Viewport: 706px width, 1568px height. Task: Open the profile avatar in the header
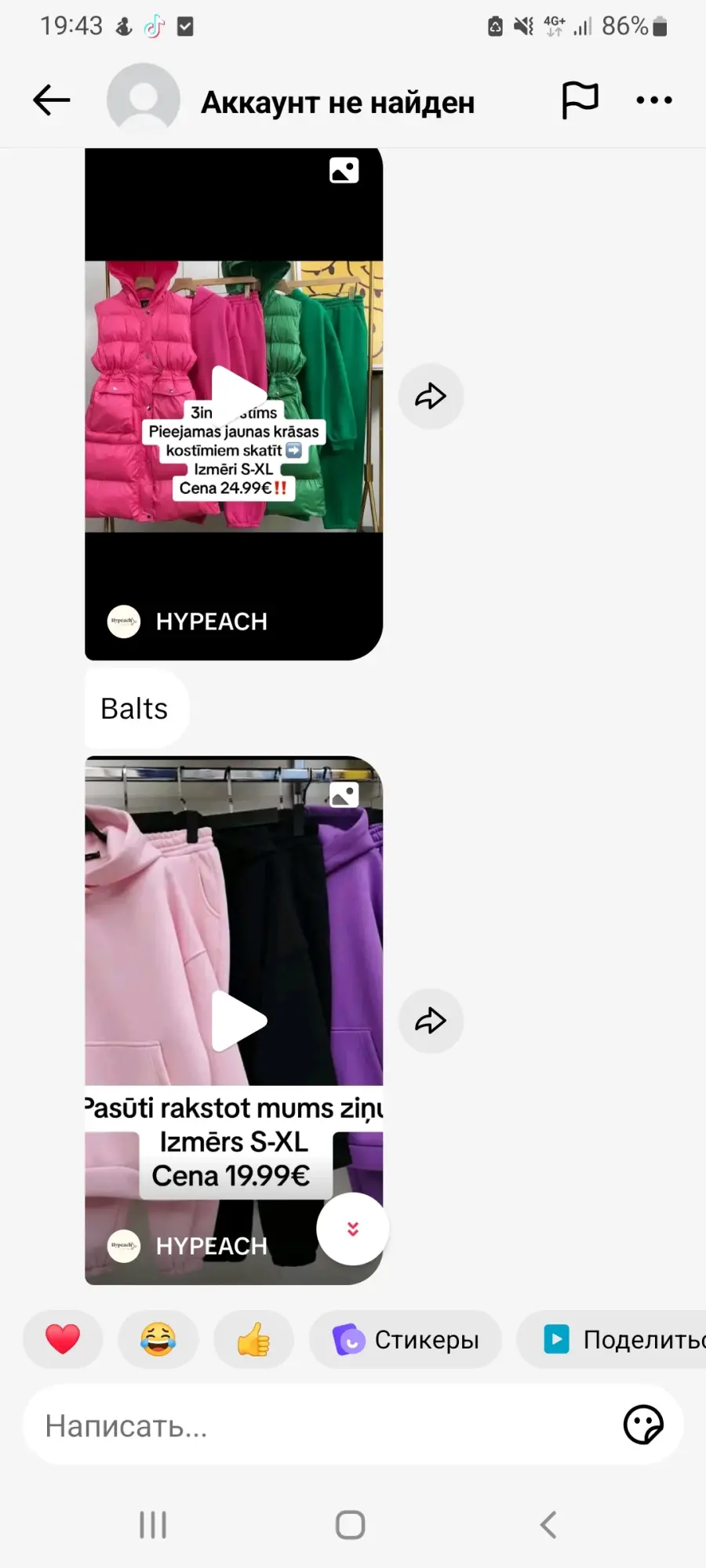[x=144, y=100]
